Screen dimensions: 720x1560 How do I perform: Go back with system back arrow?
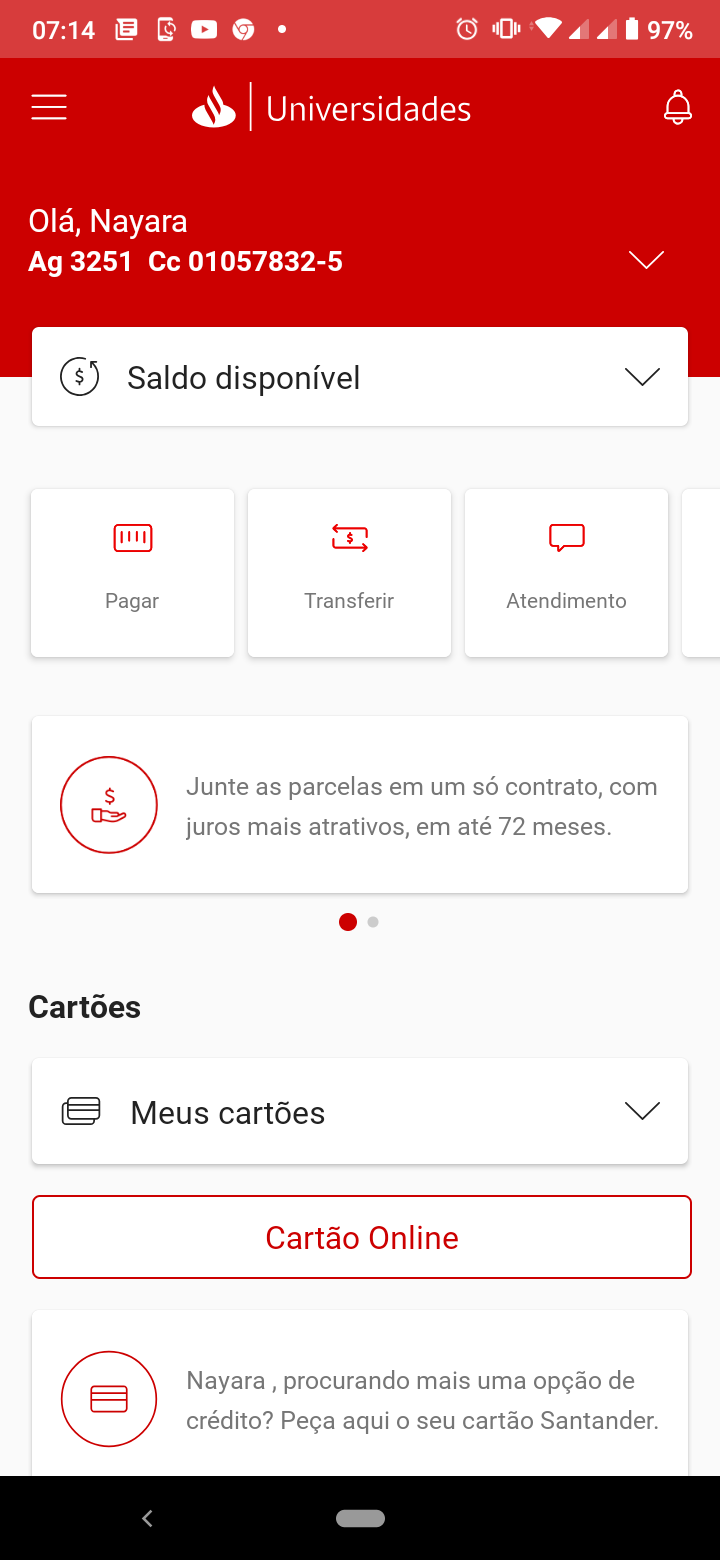(x=147, y=1518)
